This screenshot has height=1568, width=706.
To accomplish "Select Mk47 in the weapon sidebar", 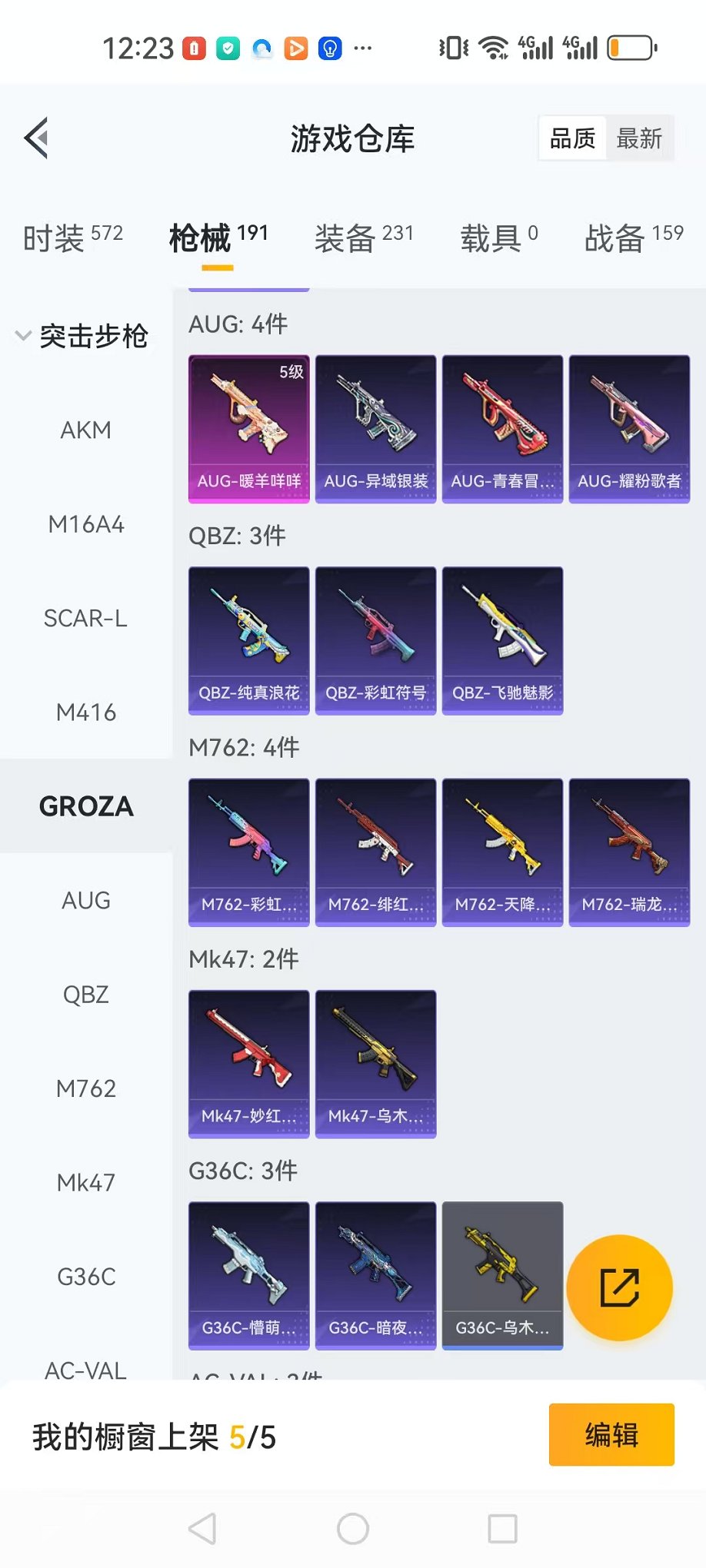I will (86, 1183).
